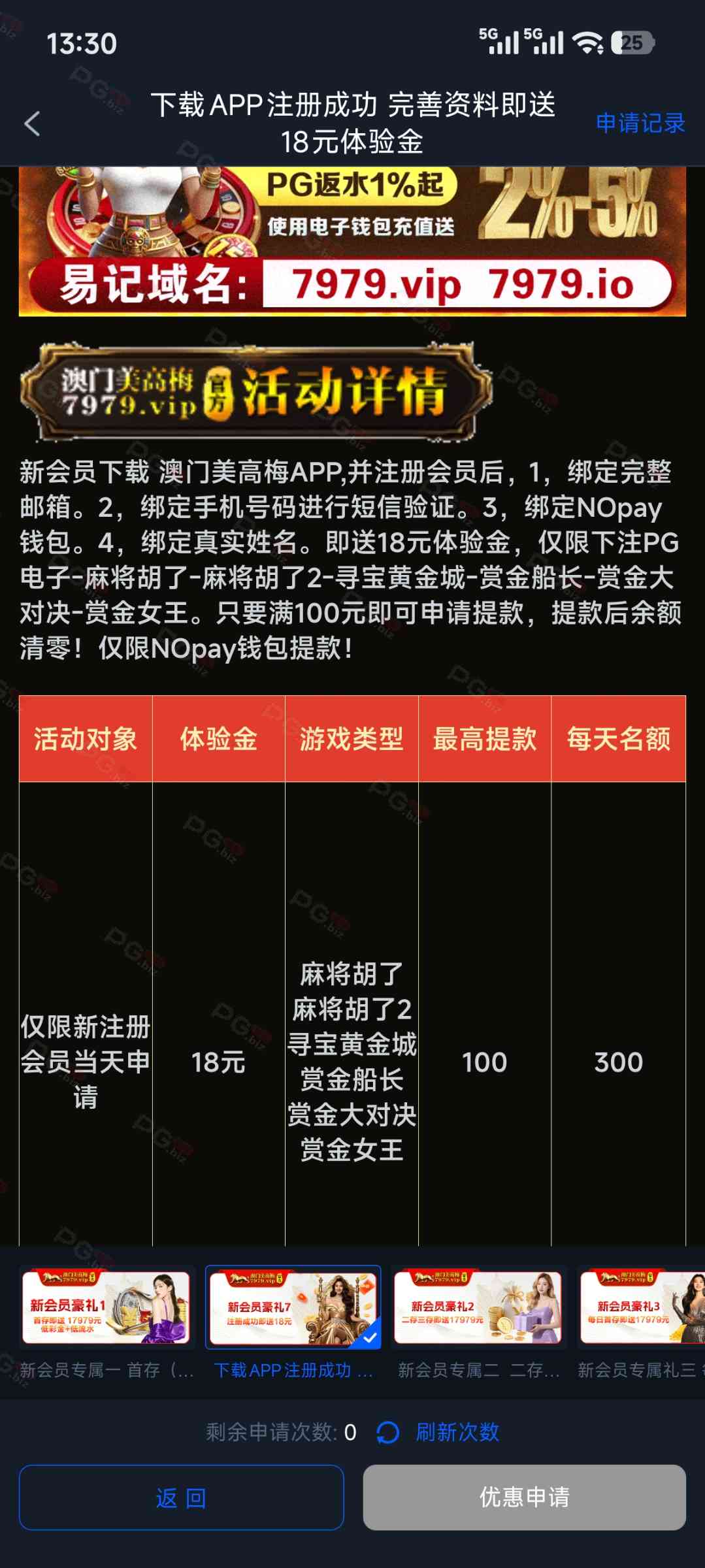Tap the 返回 button
705x1568 pixels.
(x=181, y=1497)
